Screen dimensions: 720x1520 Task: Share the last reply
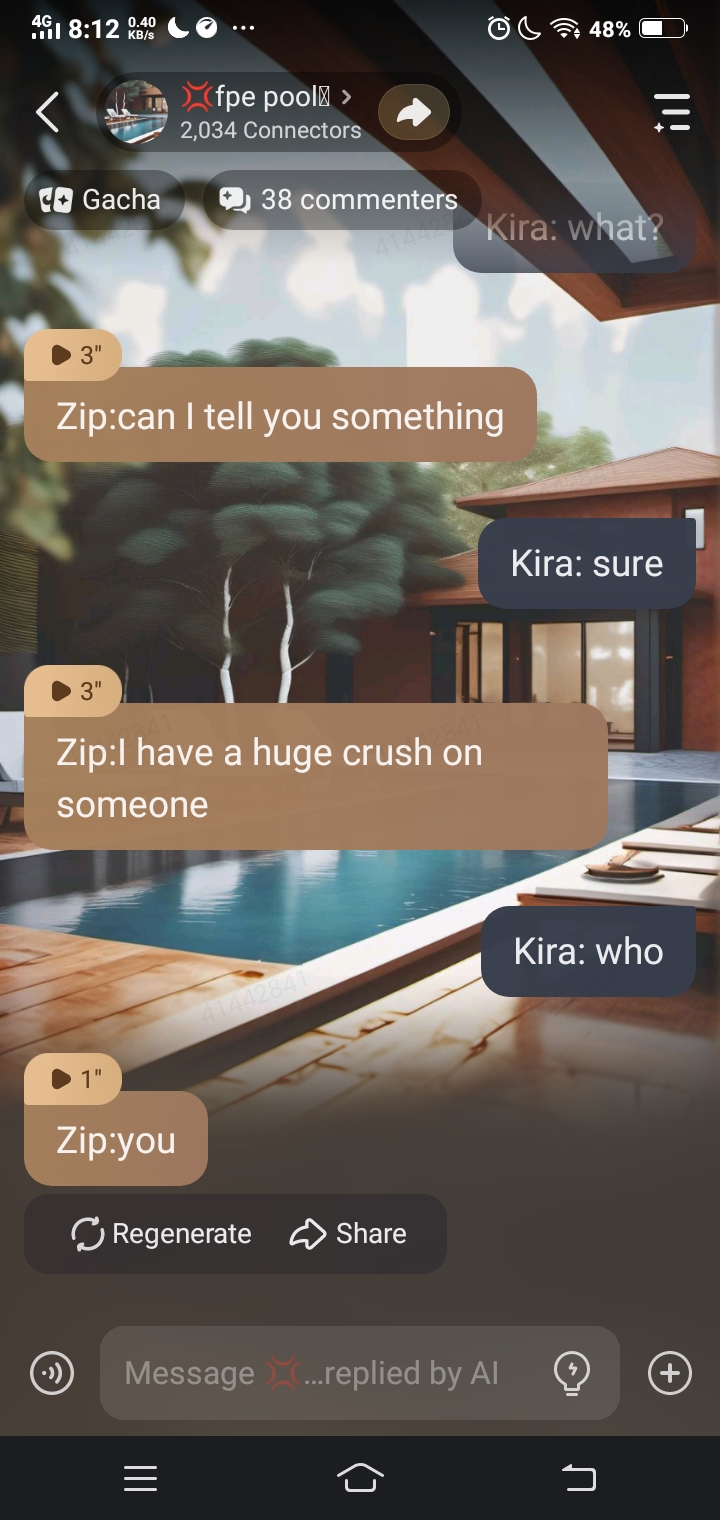point(348,1234)
